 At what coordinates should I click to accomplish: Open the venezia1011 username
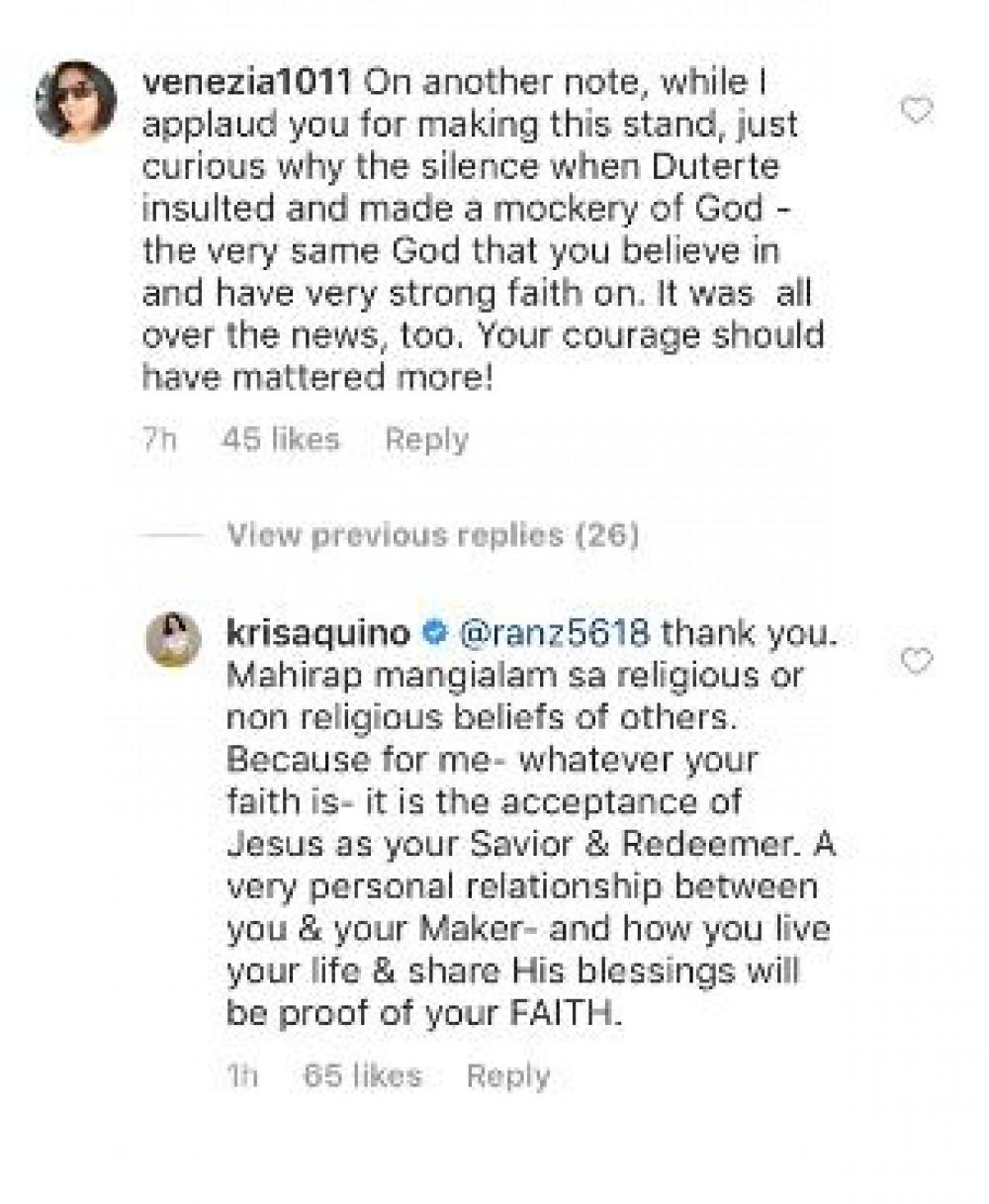click(x=246, y=82)
